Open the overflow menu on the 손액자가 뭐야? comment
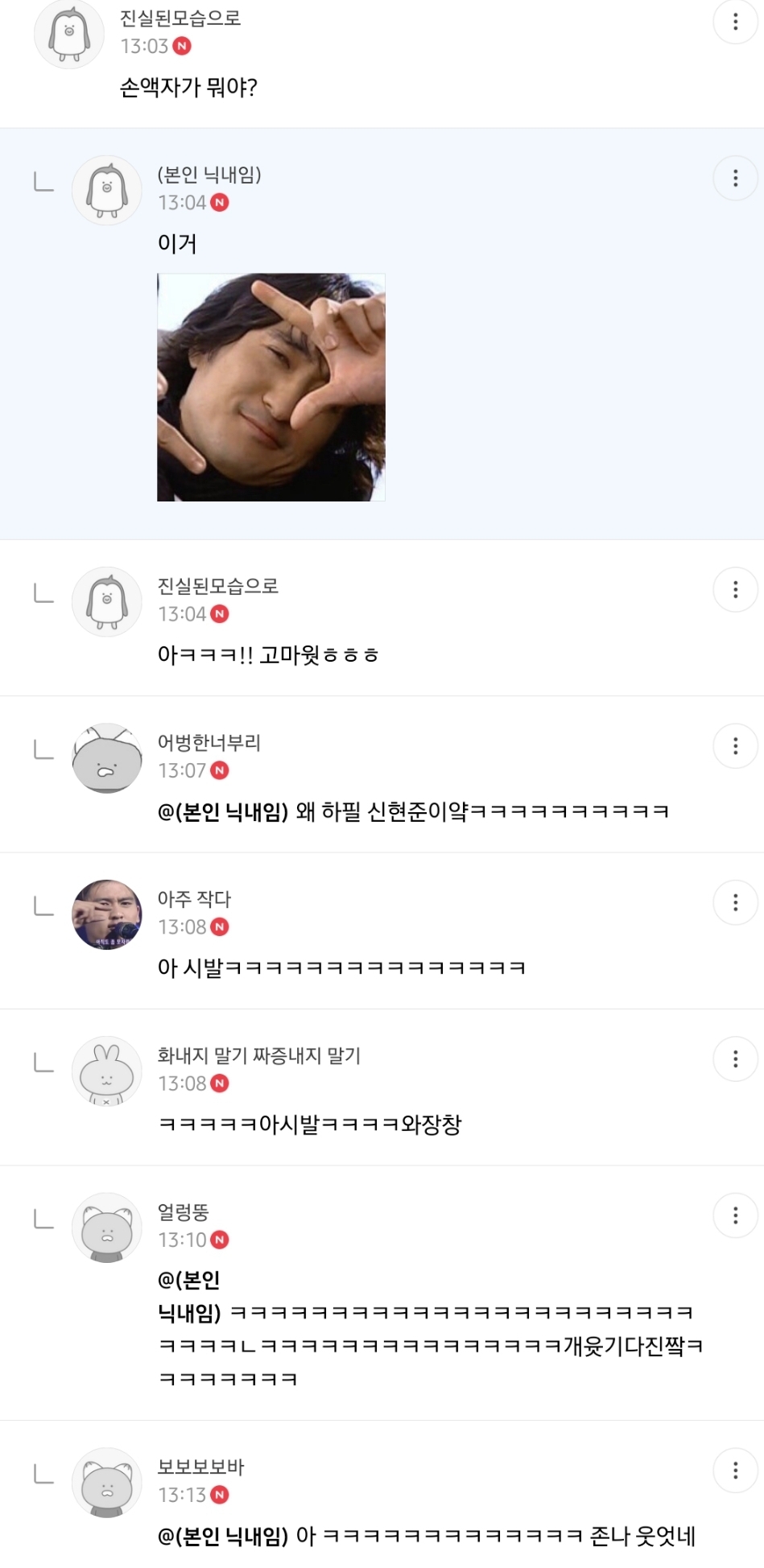This screenshot has width=764, height=1568. click(x=735, y=22)
